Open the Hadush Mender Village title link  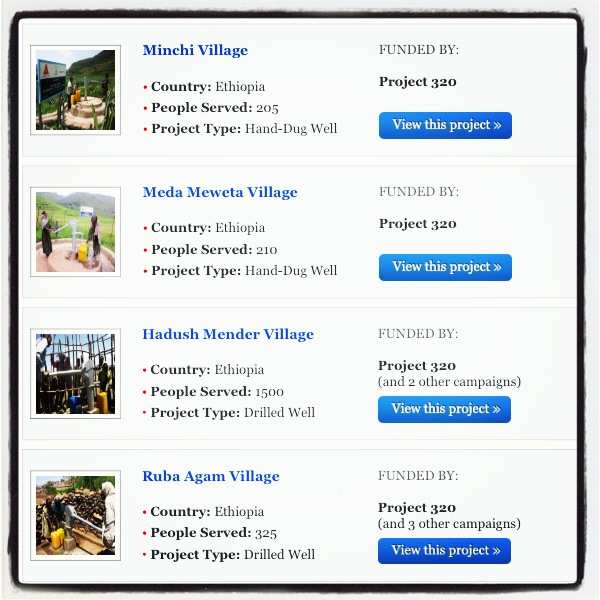click(x=228, y=334)
